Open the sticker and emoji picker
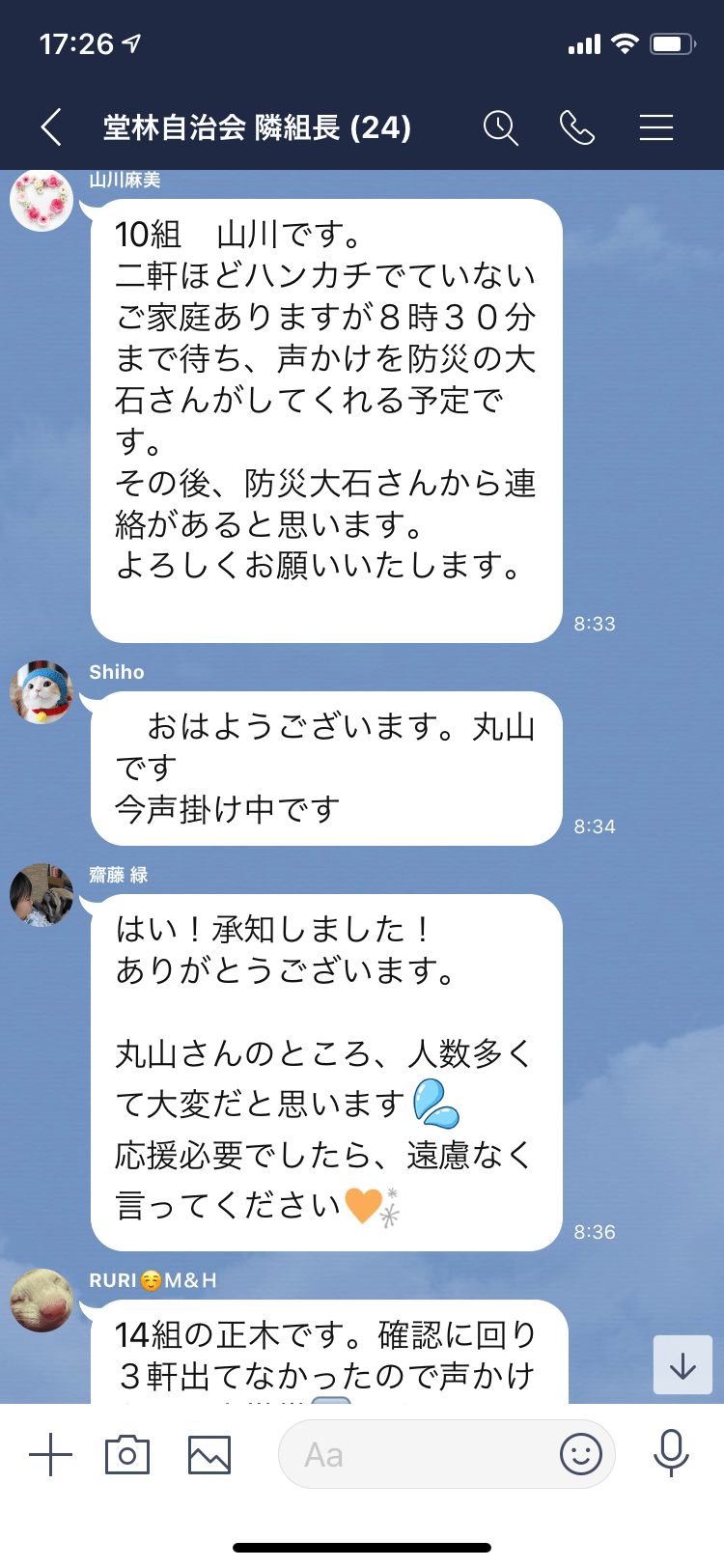The image size is (724, 1568). [581, 1454]
